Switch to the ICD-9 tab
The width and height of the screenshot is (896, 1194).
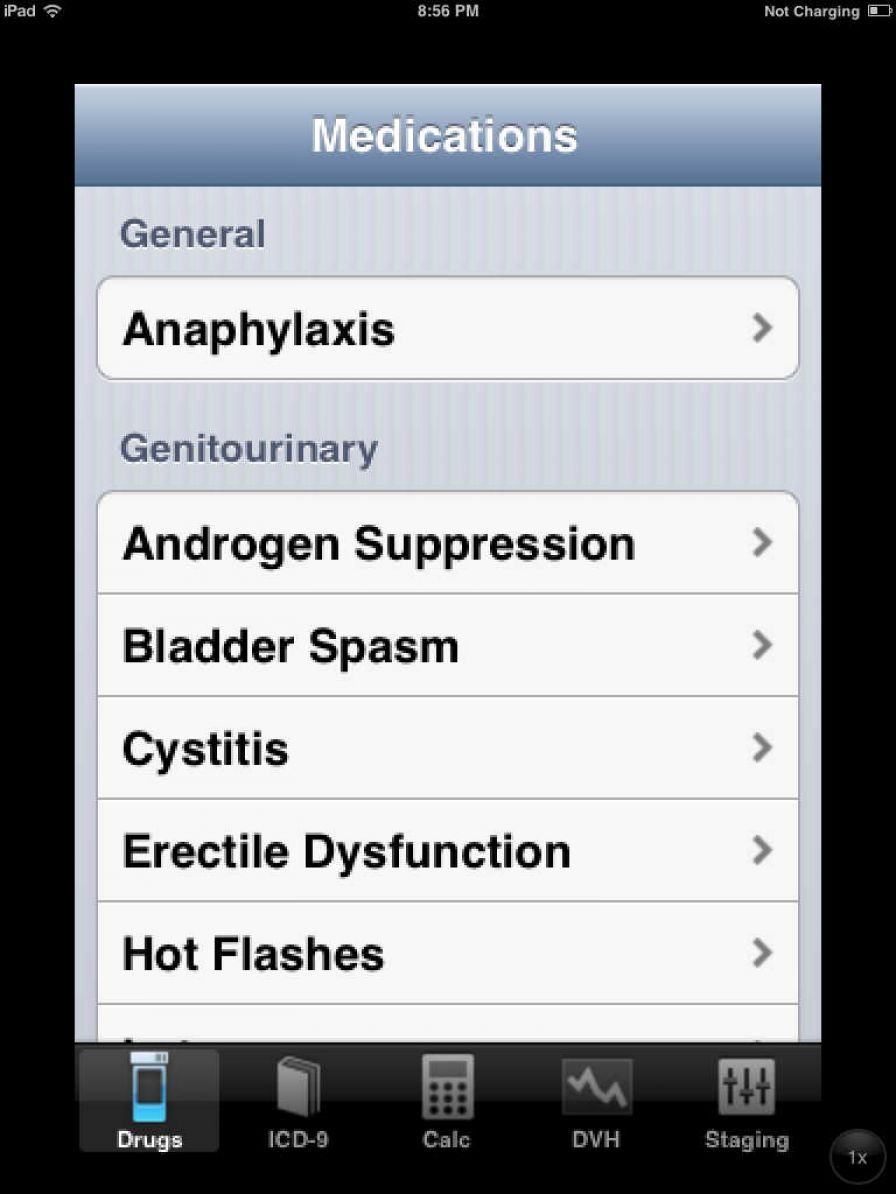(x=298, y=1101)
